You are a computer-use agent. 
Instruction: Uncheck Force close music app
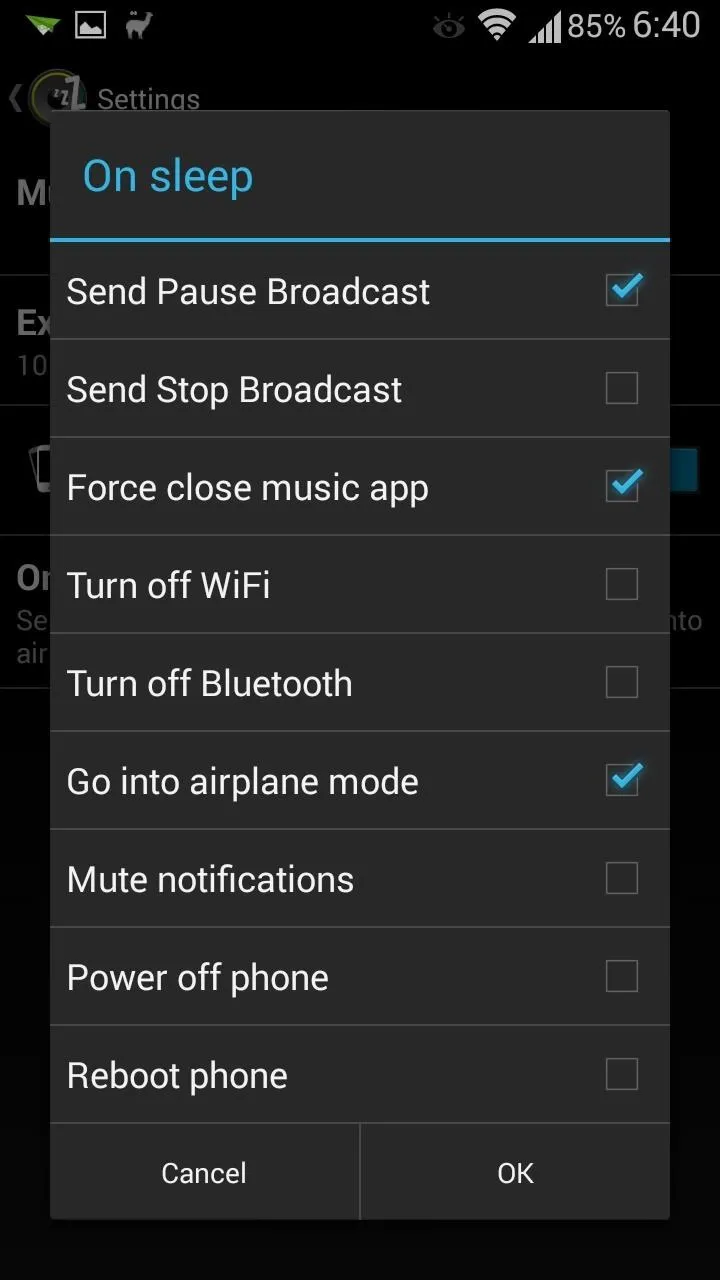622,486
